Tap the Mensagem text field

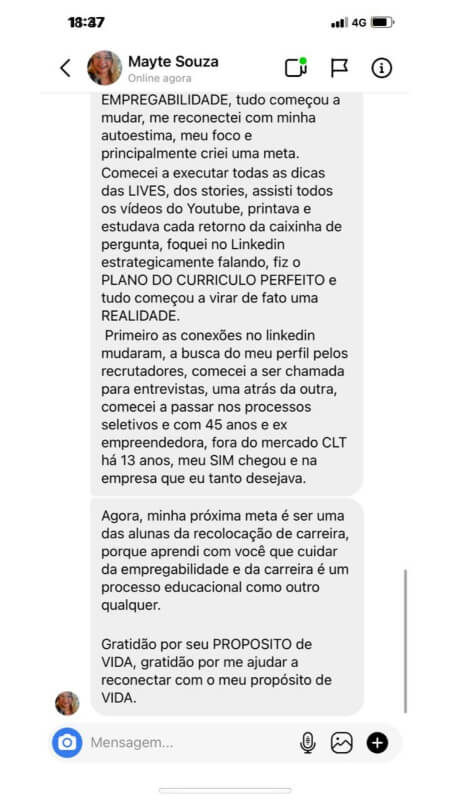[189, 743]
